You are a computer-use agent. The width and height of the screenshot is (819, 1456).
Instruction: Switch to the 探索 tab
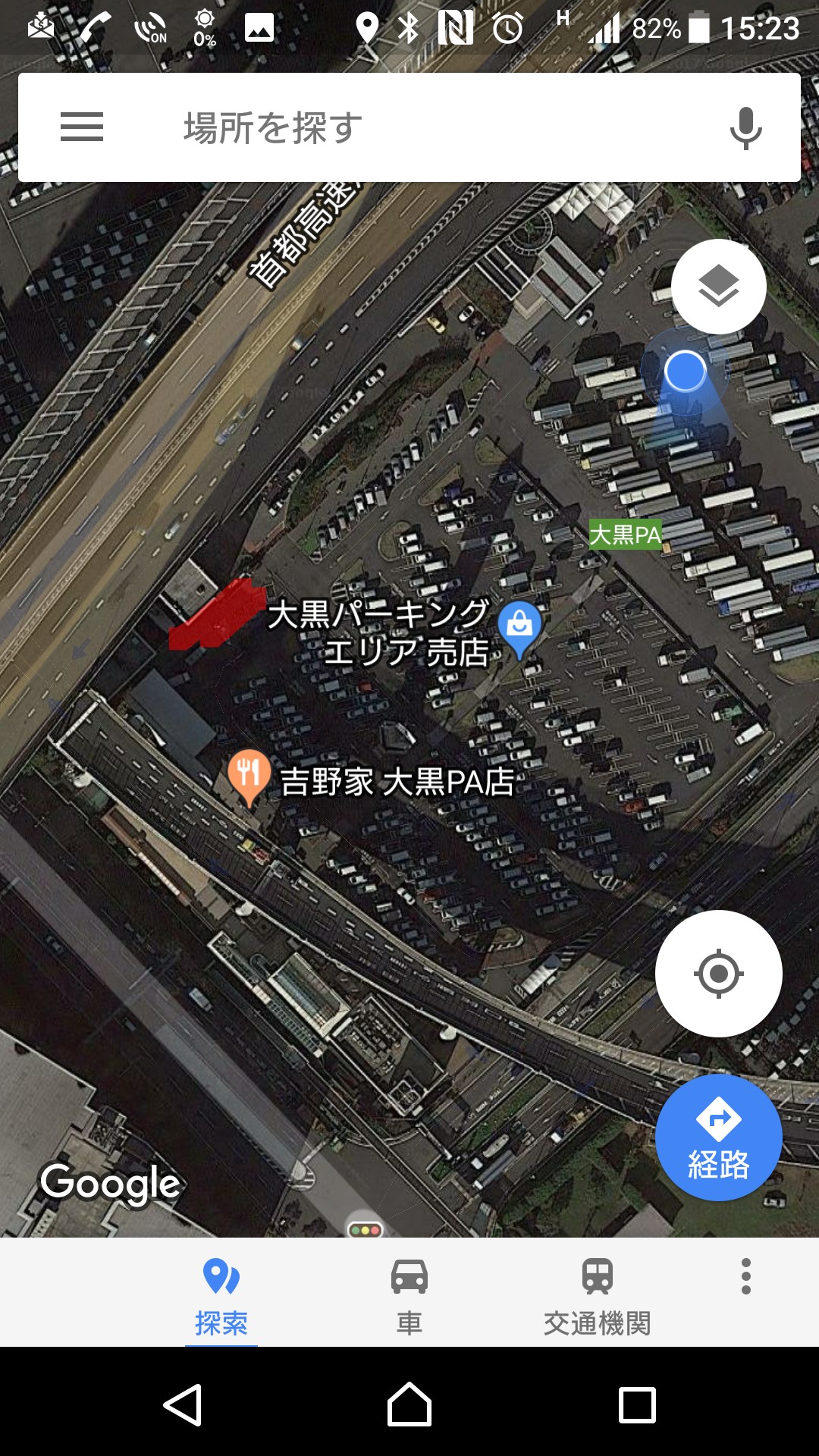(221, 1294)
